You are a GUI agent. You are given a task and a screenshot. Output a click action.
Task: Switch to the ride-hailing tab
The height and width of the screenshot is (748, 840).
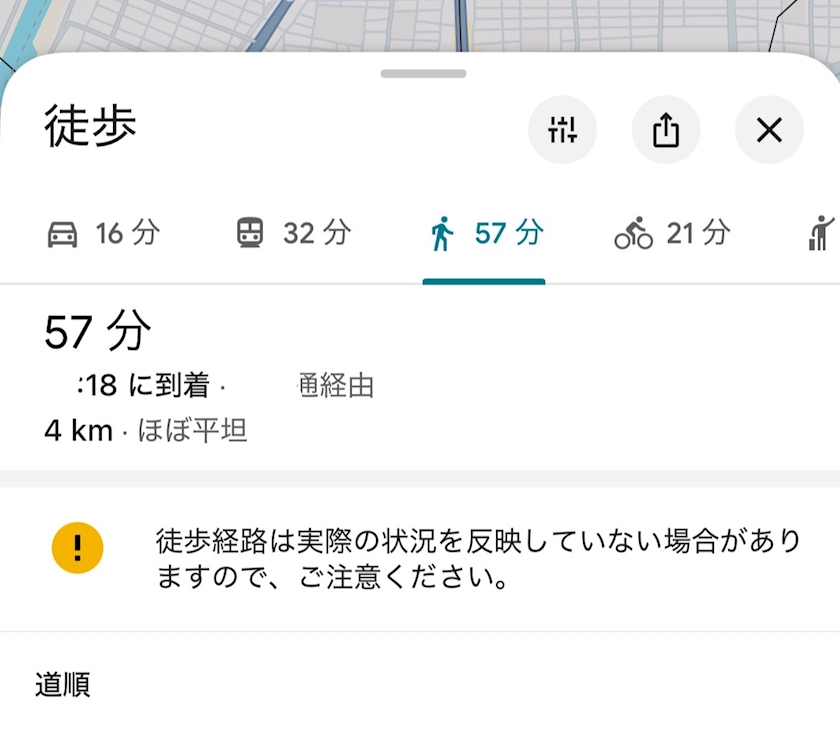[x=822, y=234]
